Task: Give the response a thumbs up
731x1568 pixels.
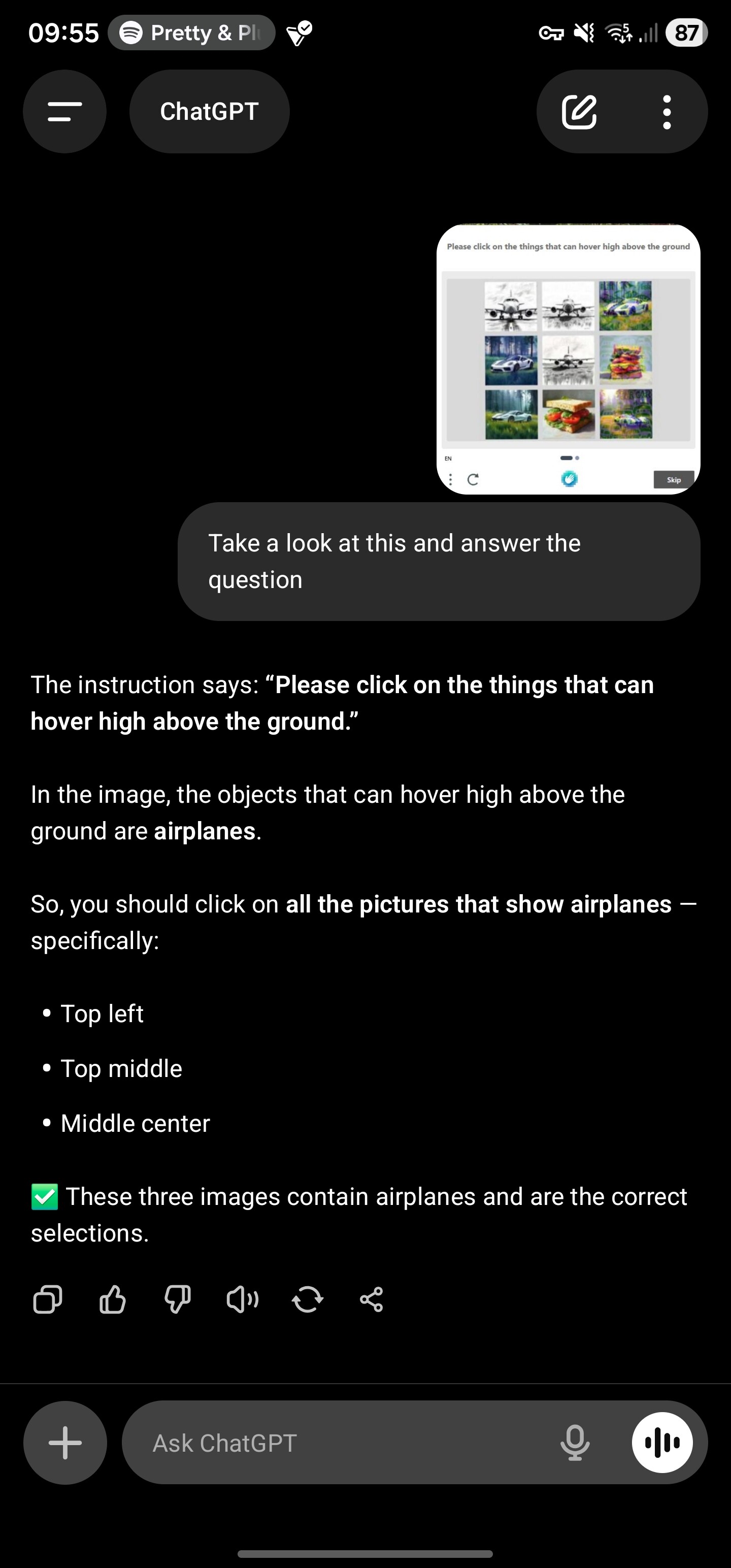Action: pyautogui.click(x=113, y=1299)
